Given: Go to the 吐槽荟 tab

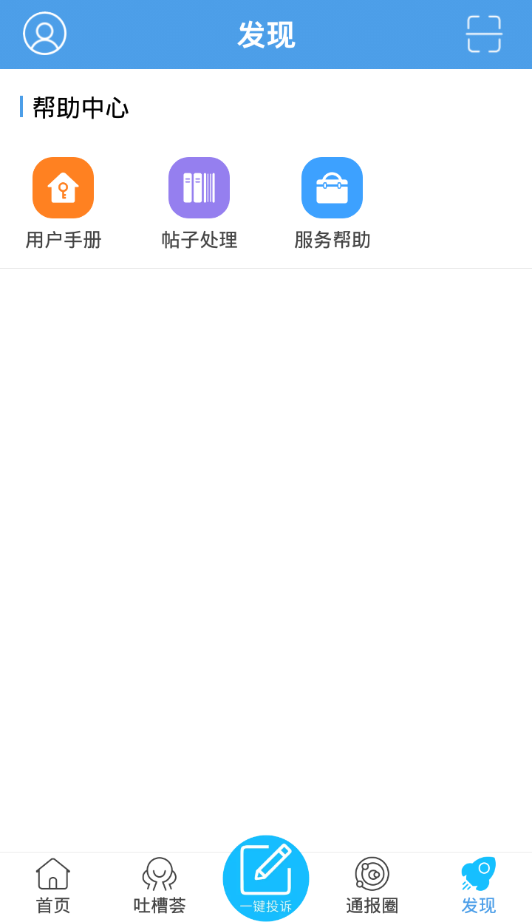Looking at the screenshot, I should point(159,886).
